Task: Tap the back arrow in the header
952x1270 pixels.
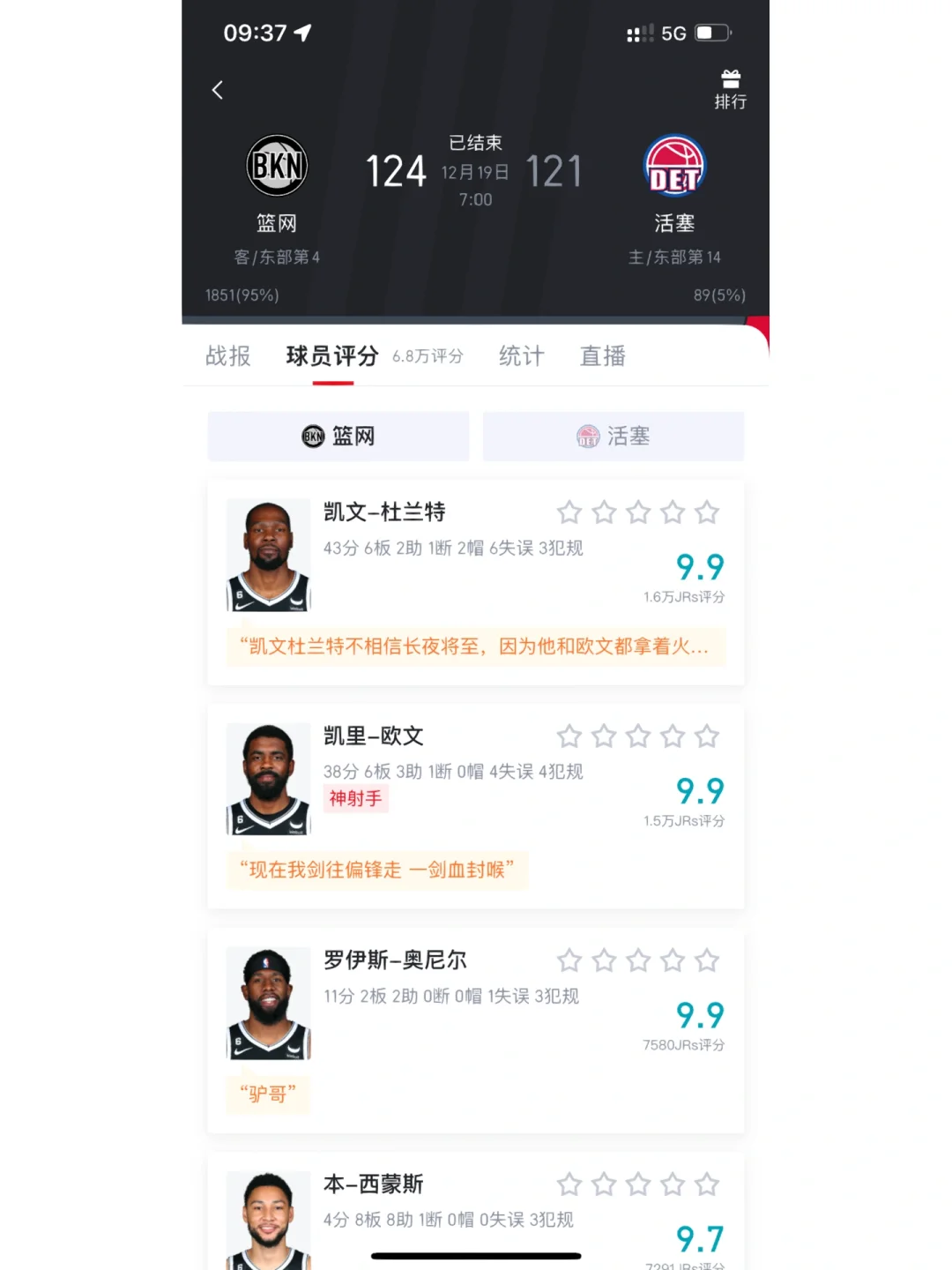Action: [x=217, y=91]
